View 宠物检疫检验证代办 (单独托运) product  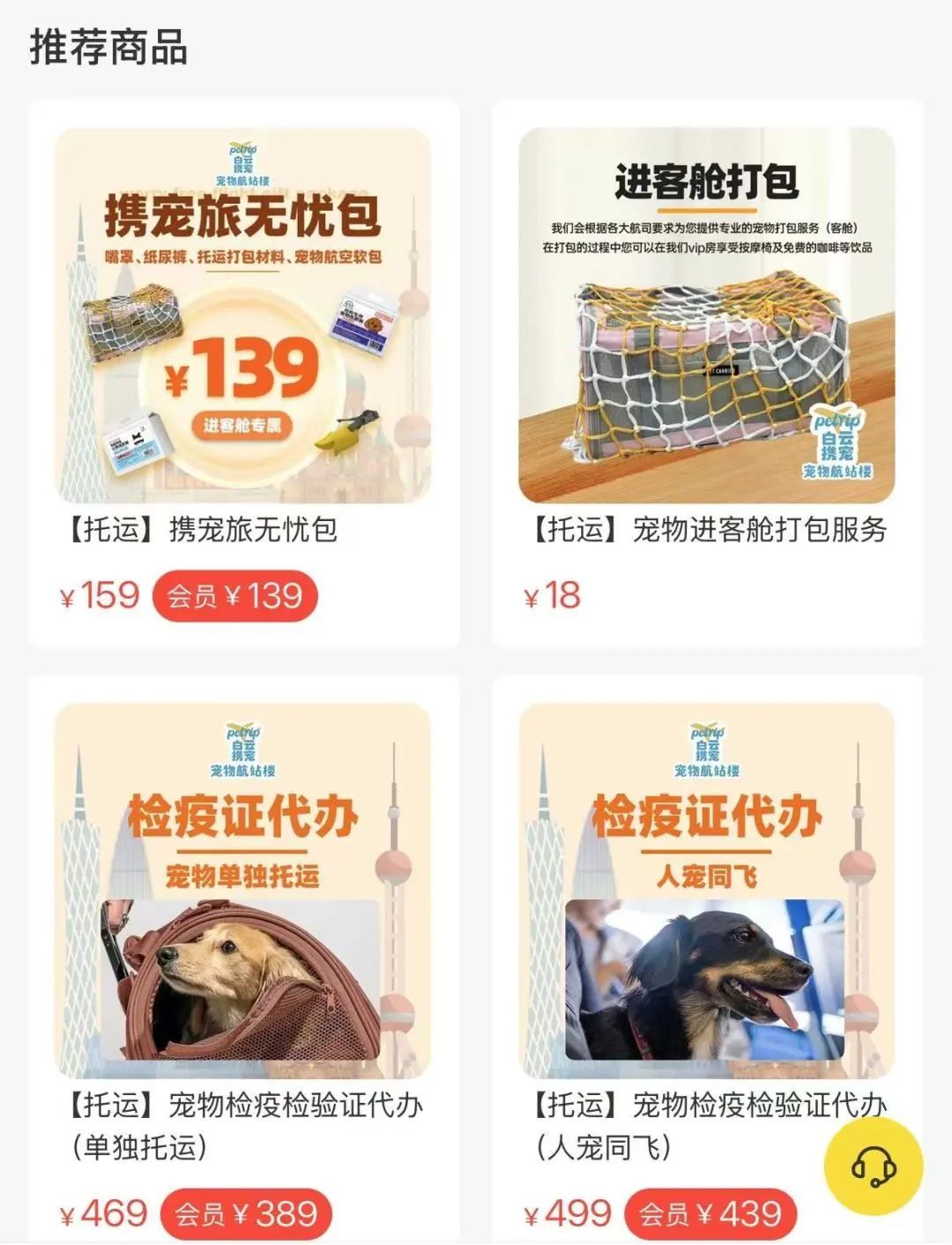[x=243, y=891]
